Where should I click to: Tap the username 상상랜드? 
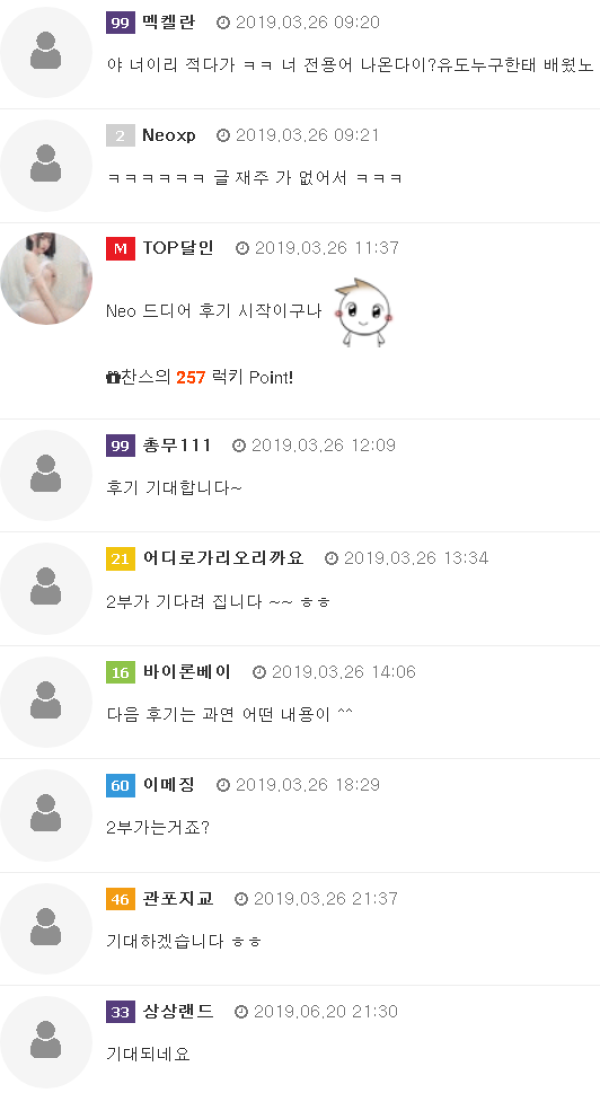[x=177, y=1012]
